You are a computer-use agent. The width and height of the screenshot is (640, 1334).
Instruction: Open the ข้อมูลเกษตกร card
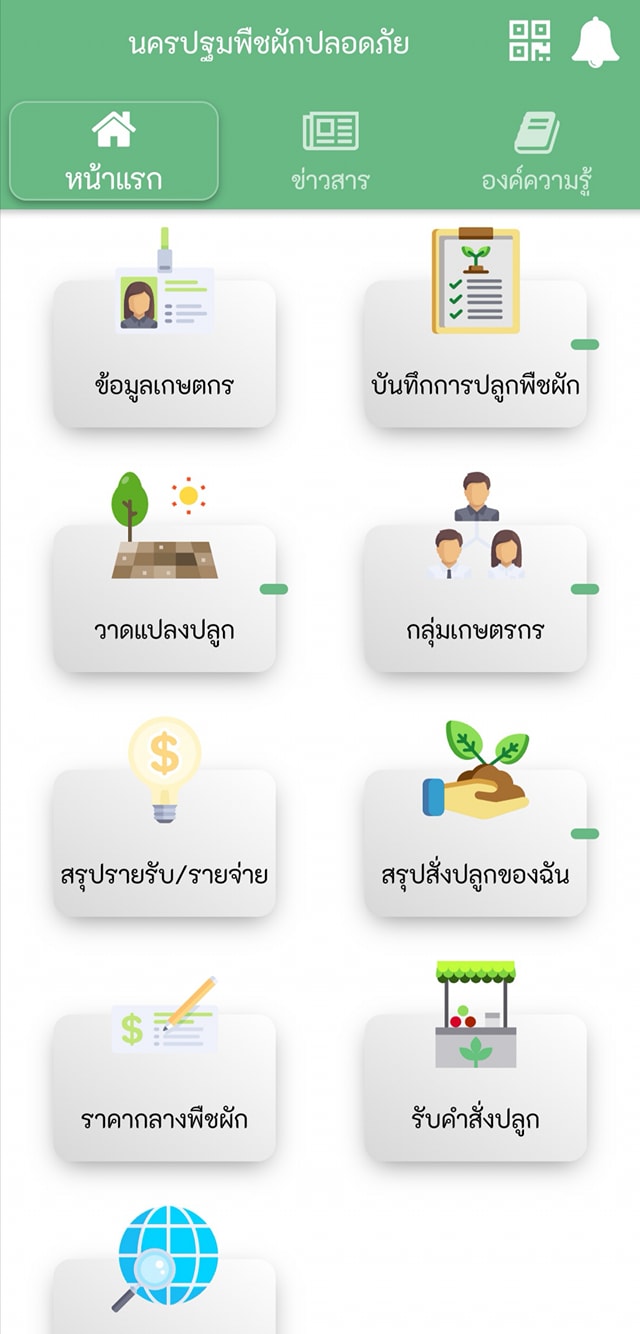coord(164,354)
